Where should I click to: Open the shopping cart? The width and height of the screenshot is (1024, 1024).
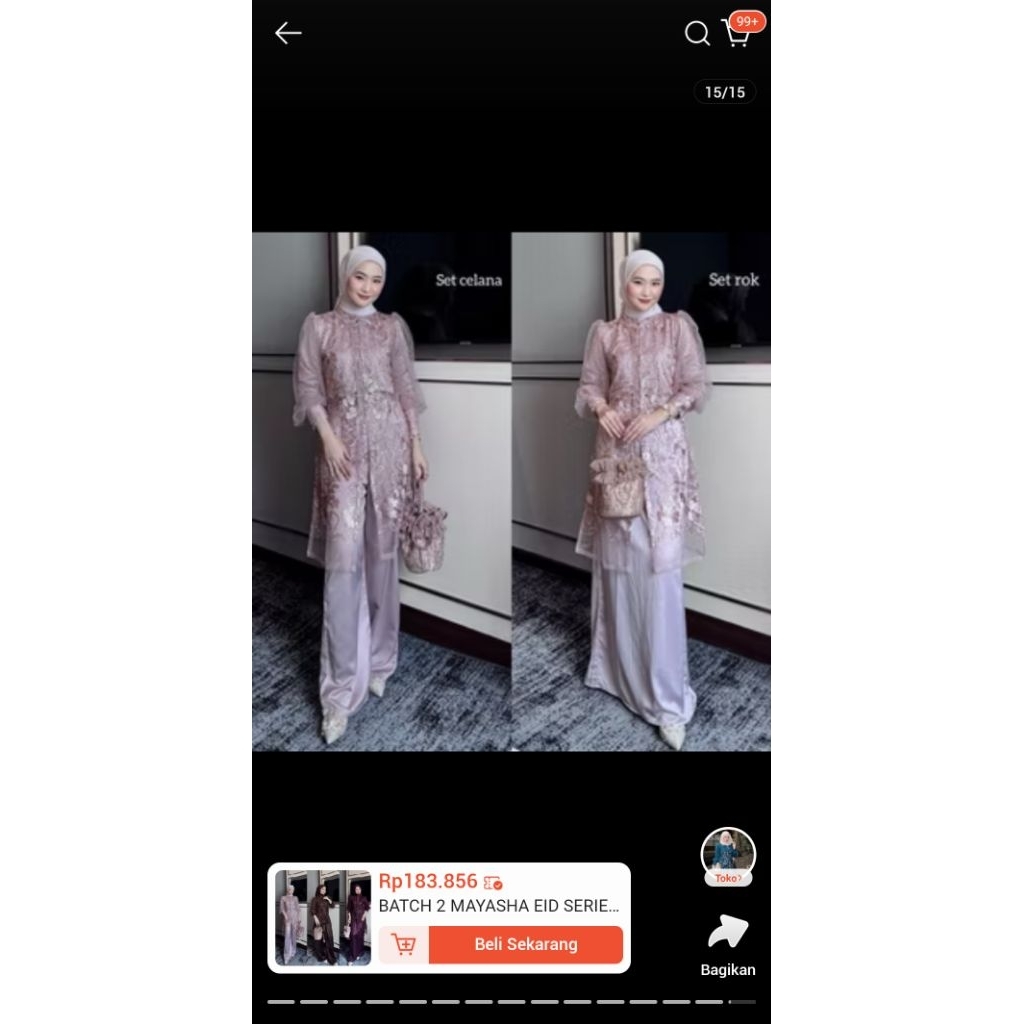(737, 33)
